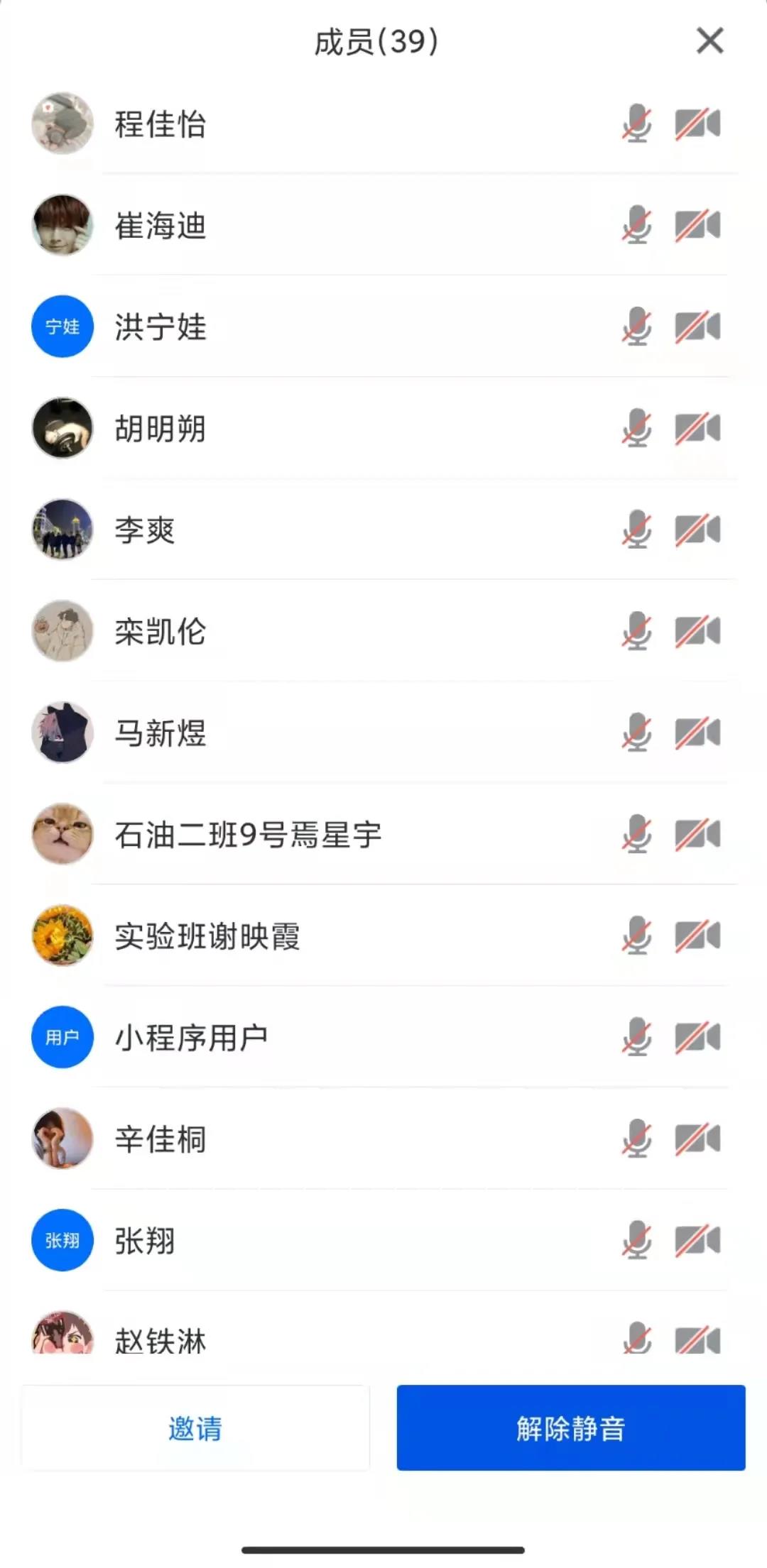Tap the camera-off icon for 张翔
Image resolution: width=767 pixels, height=1568 pixels.
[697, 1240]
